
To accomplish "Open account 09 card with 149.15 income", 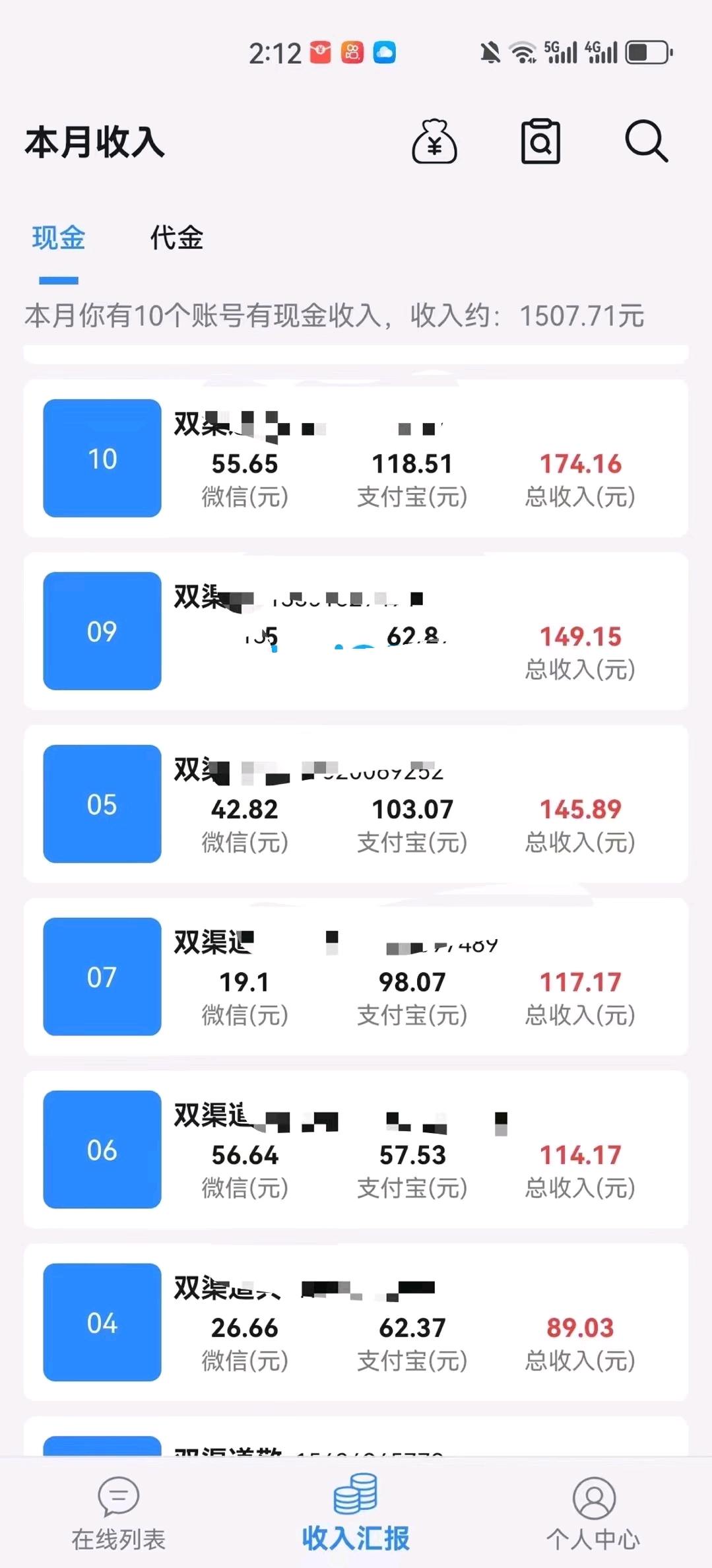I will click(356, 631).
